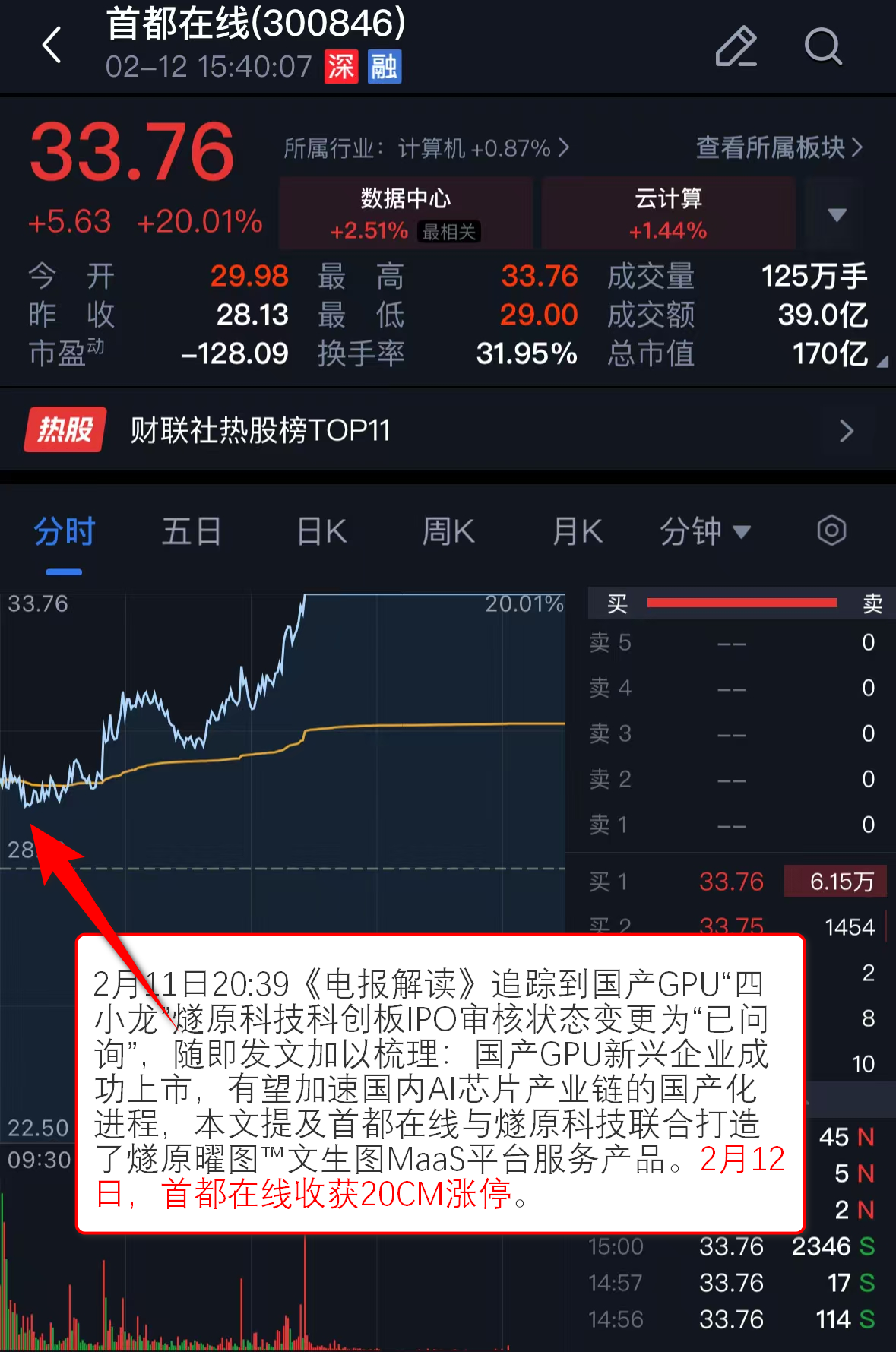896x1352 pixels.
Task: Open the 计算机 industry link
Action: click(x=426, y=147)
